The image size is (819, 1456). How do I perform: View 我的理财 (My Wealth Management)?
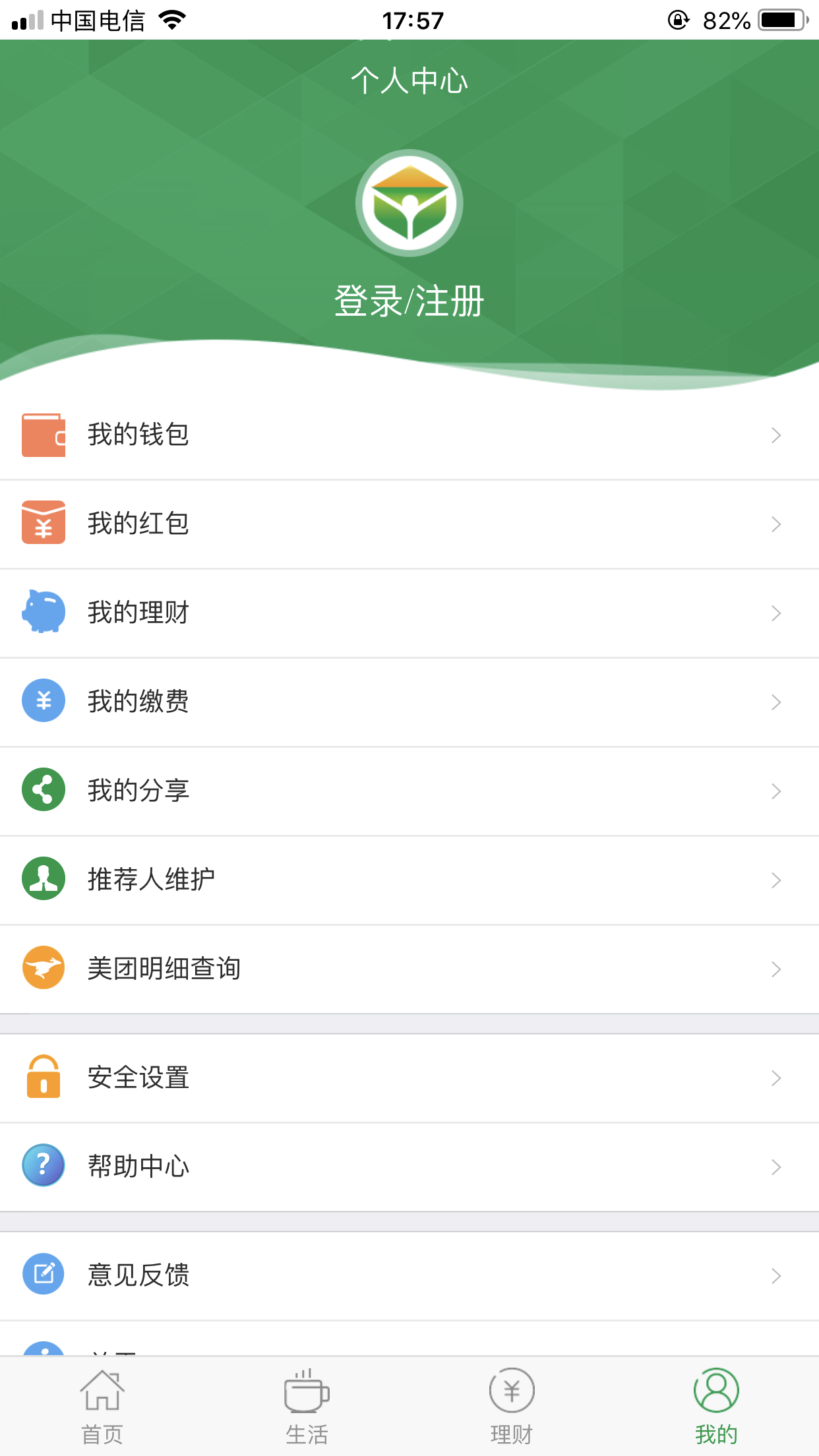pyautogui.click(x=409, y=613)
